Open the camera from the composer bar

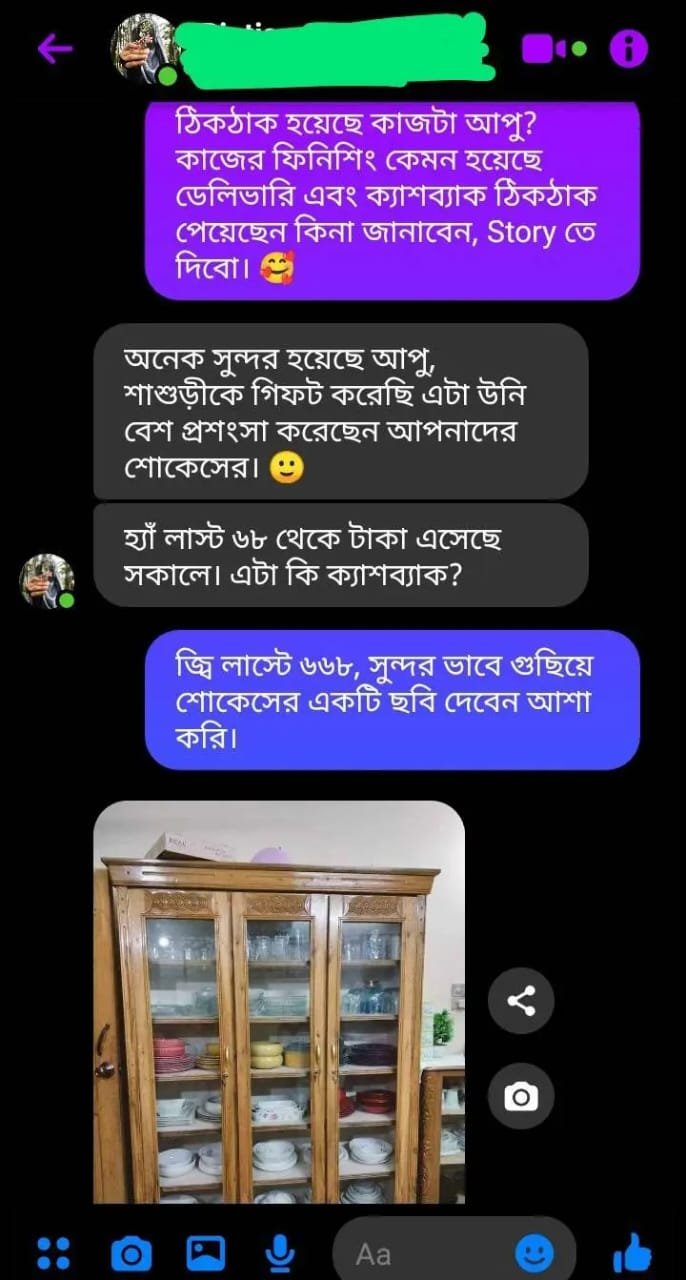coord(131,1252)
